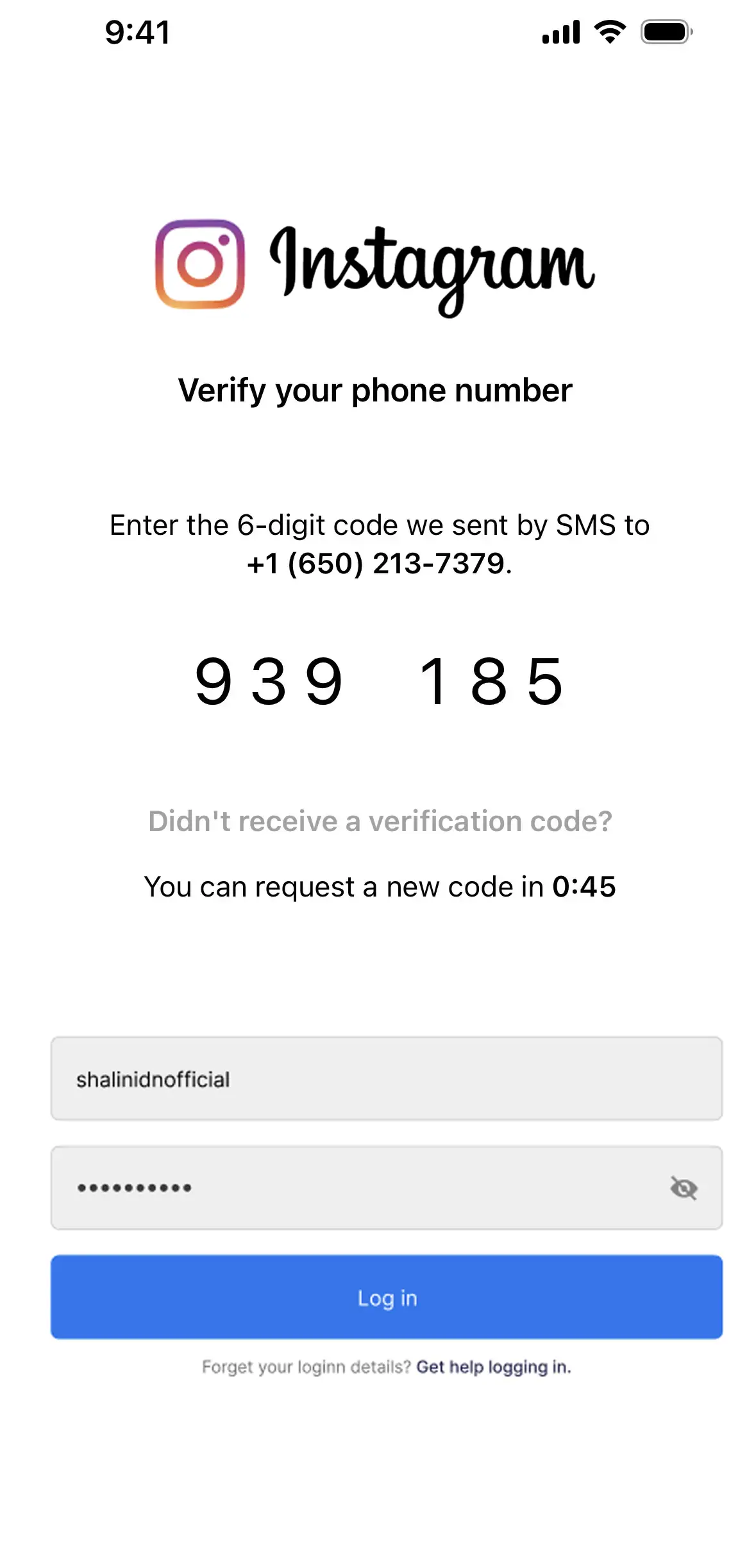
Task: Tap Didn't receive a verification code
Action: [x=380, y=821]
